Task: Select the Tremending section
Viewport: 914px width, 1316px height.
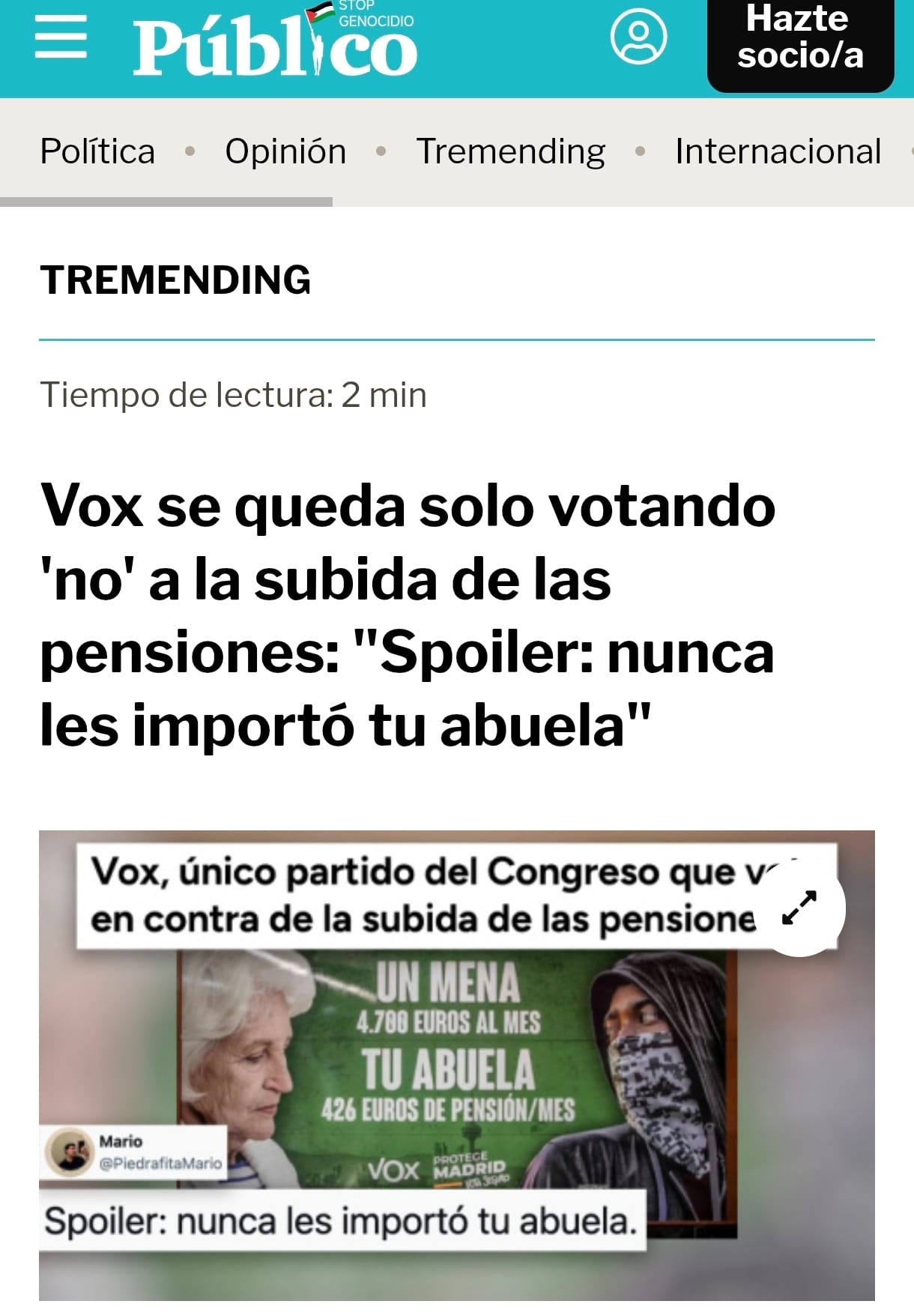Action: point(510,151)
